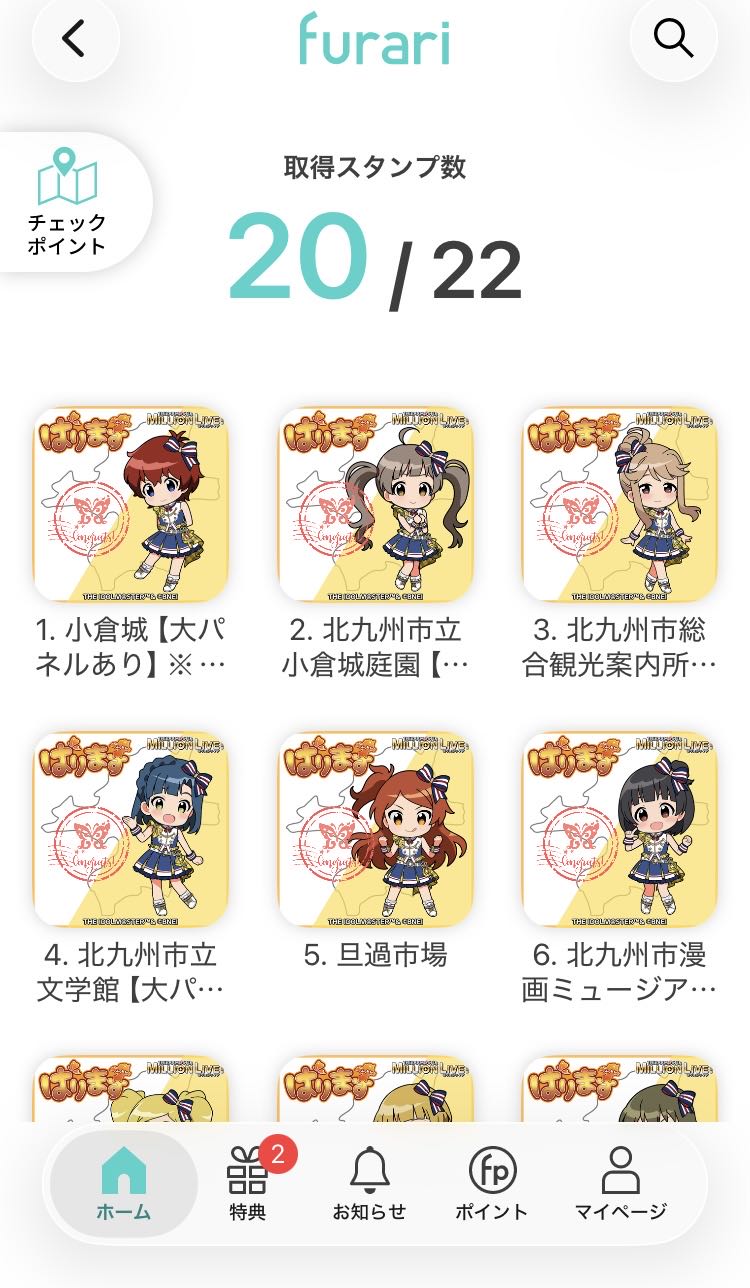Screen dimensions: 750x1288
Task: Open the 特典 rewards tab
Action: tap(247, 1185)
